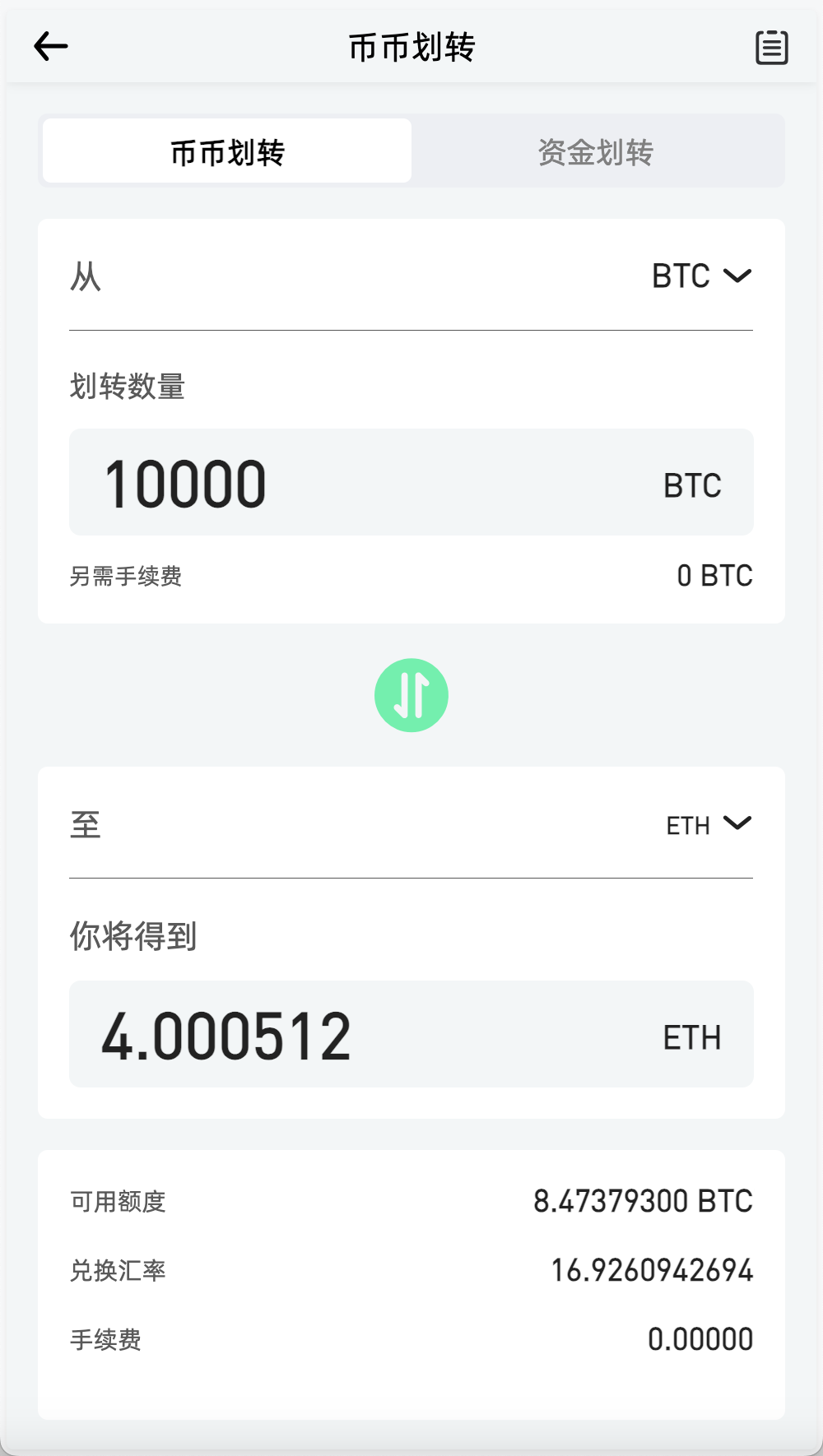Click the 4.000512 ETH result field
This screenshot has width=823, height=1456.
411,1035
